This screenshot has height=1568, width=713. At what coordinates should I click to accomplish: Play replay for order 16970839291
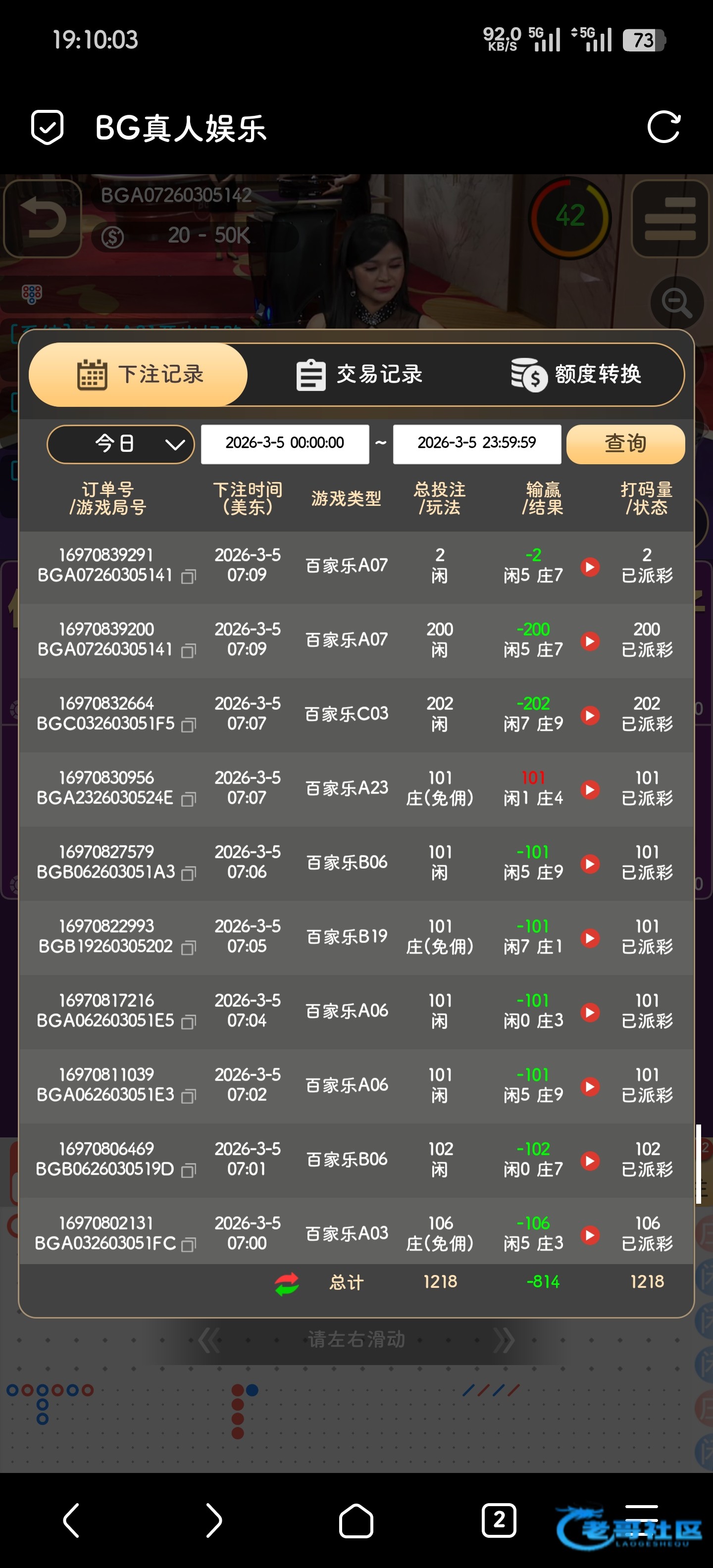589,567
